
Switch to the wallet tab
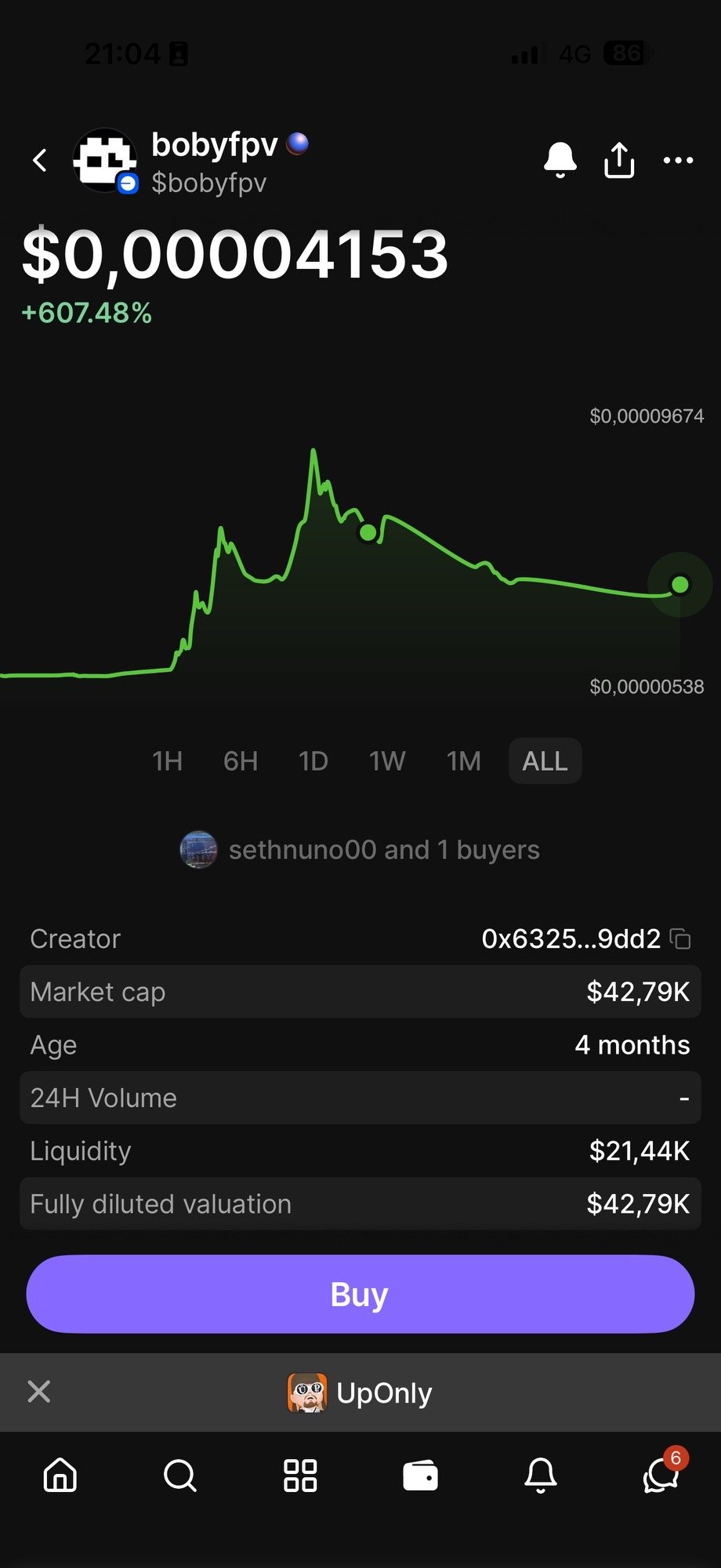click(x=420, y=1475)
